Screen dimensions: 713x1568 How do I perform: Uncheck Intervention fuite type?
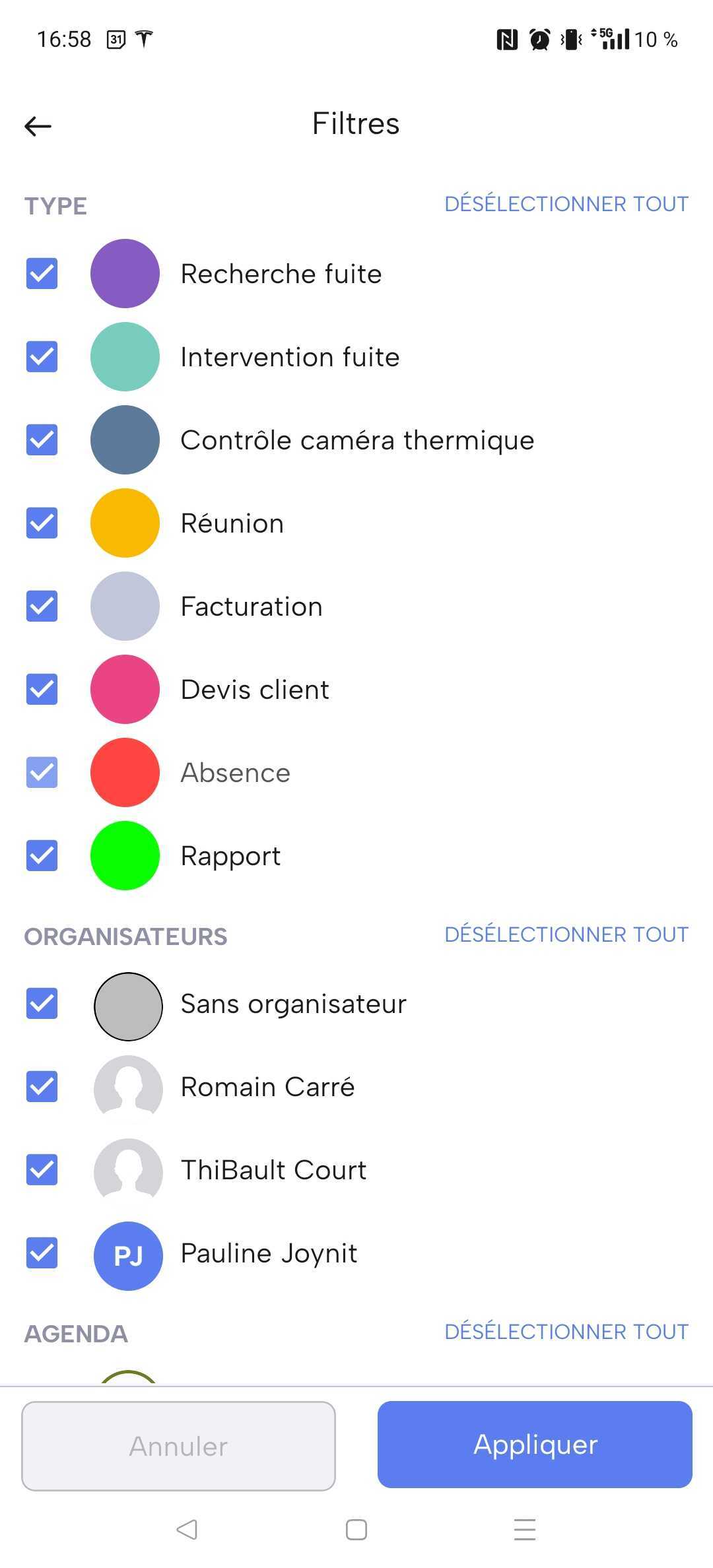pyautogui.click(x=42, y=356)
